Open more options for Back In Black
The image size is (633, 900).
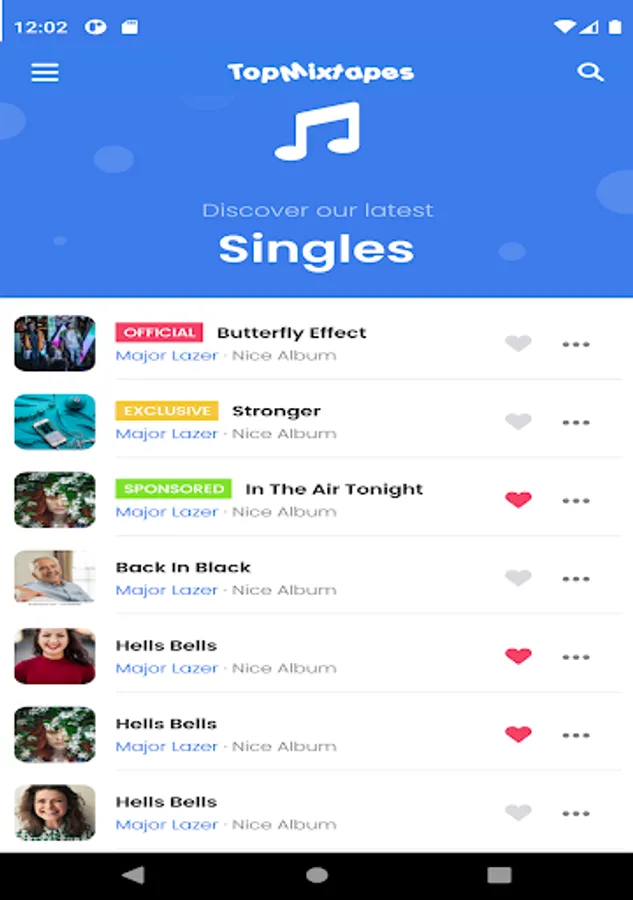pos(576,578)
